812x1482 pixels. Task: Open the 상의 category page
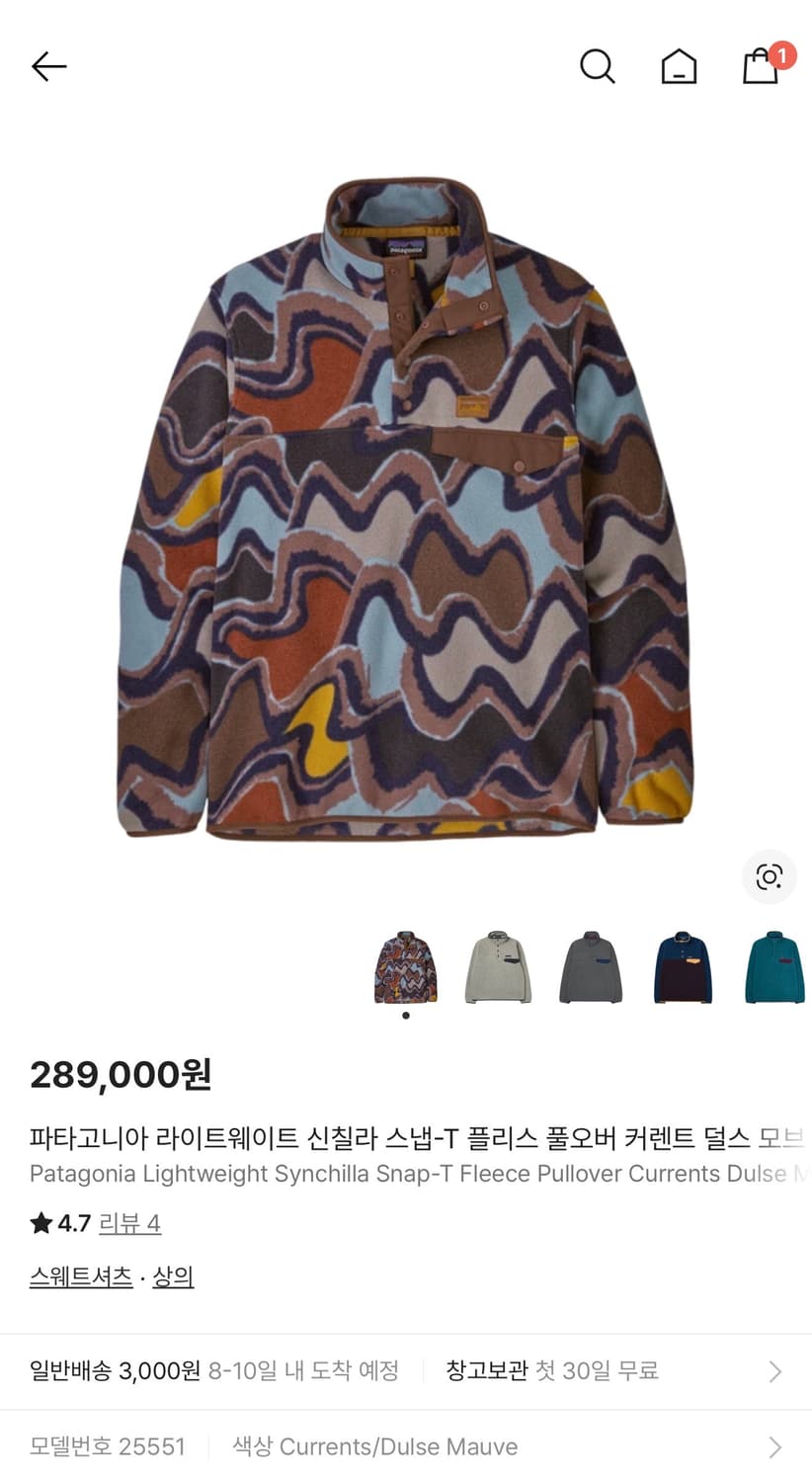[174, 1276]
